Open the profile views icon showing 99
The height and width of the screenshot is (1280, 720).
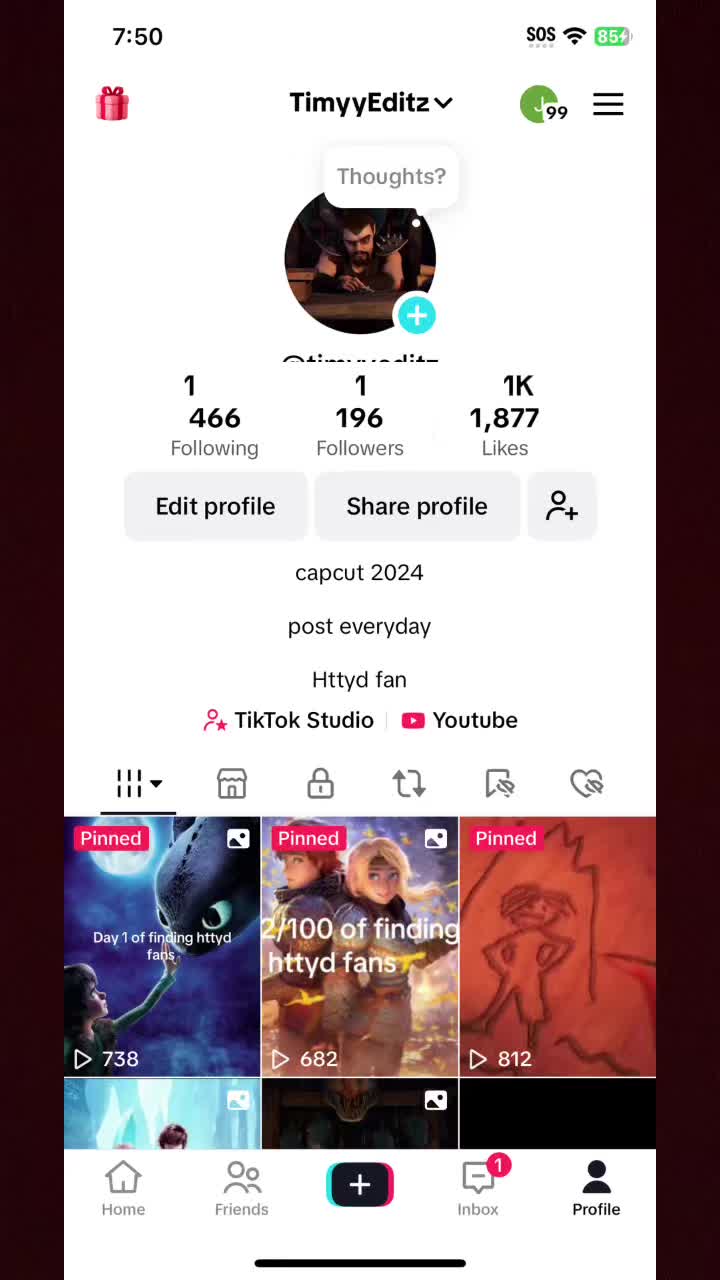coord(543,105)
